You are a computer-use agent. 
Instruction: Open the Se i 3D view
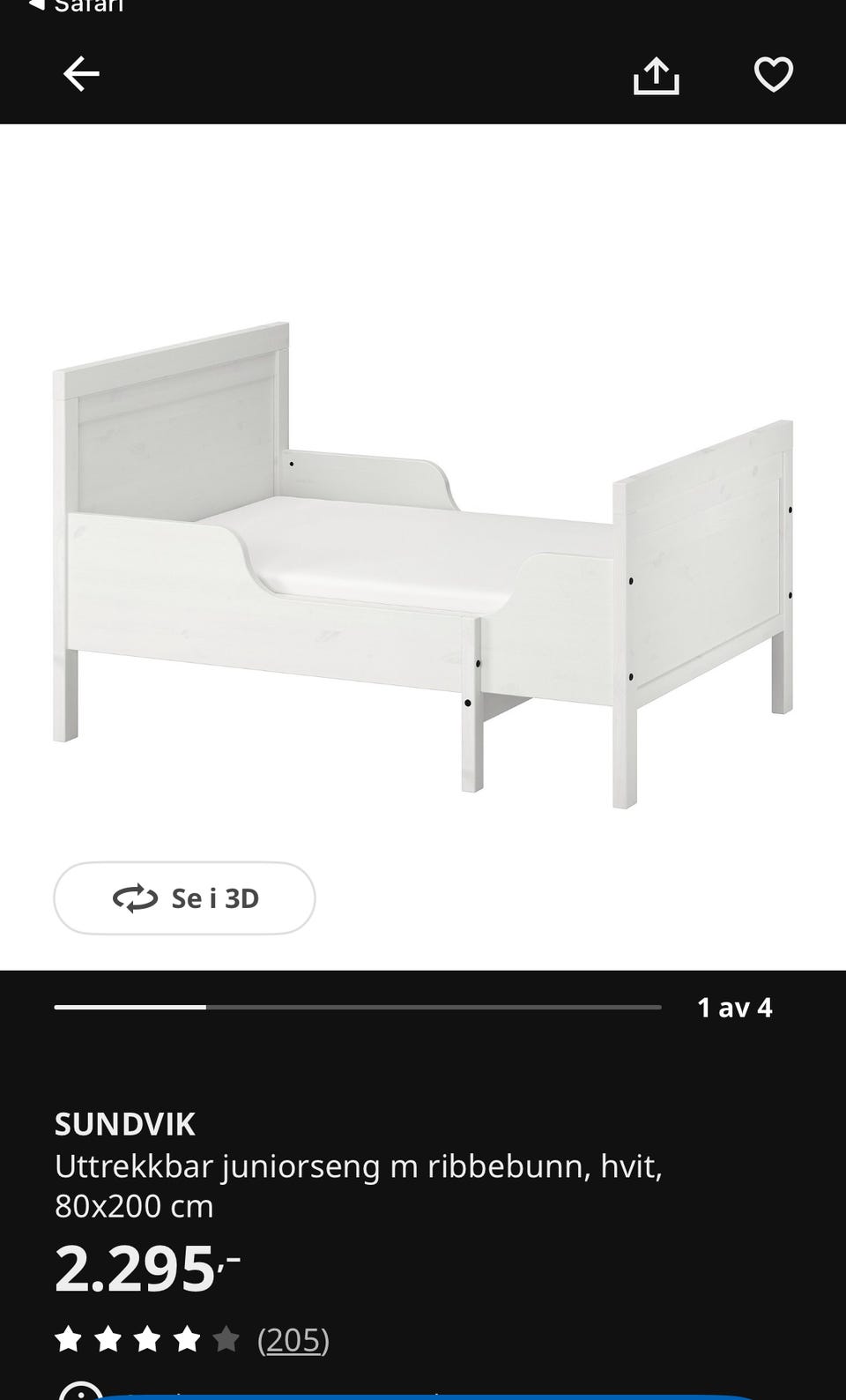point(184,898)
